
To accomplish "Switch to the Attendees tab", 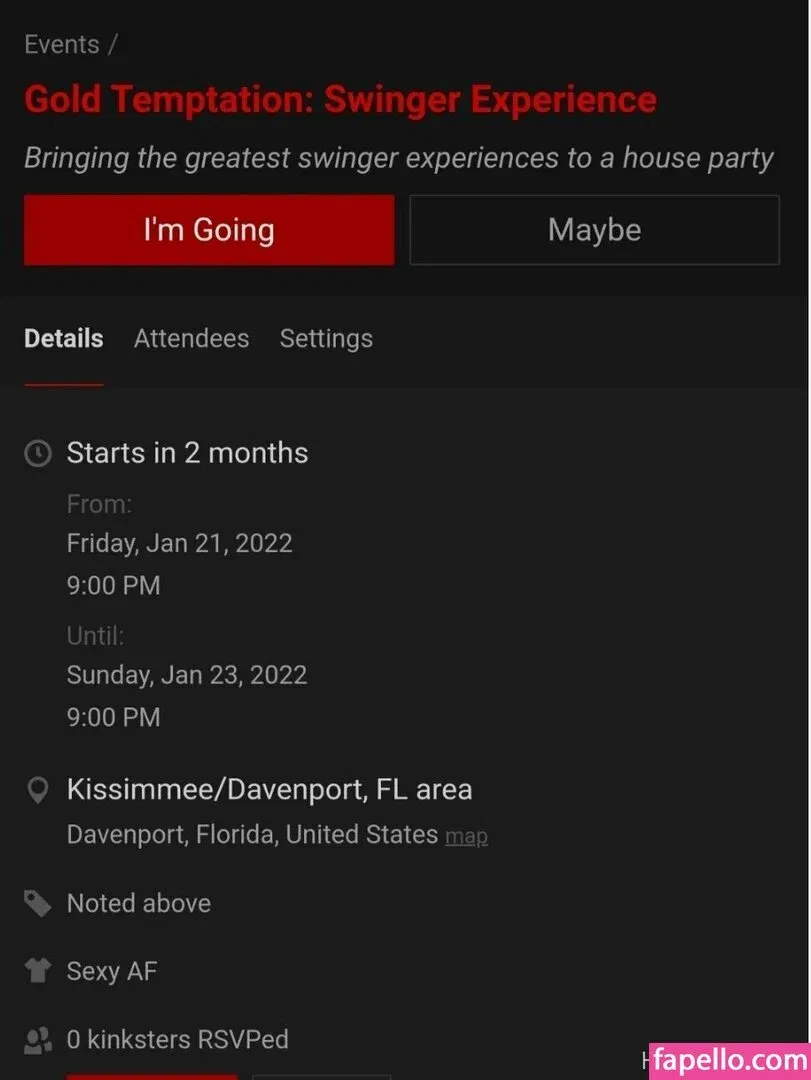I will pos(191,339).
